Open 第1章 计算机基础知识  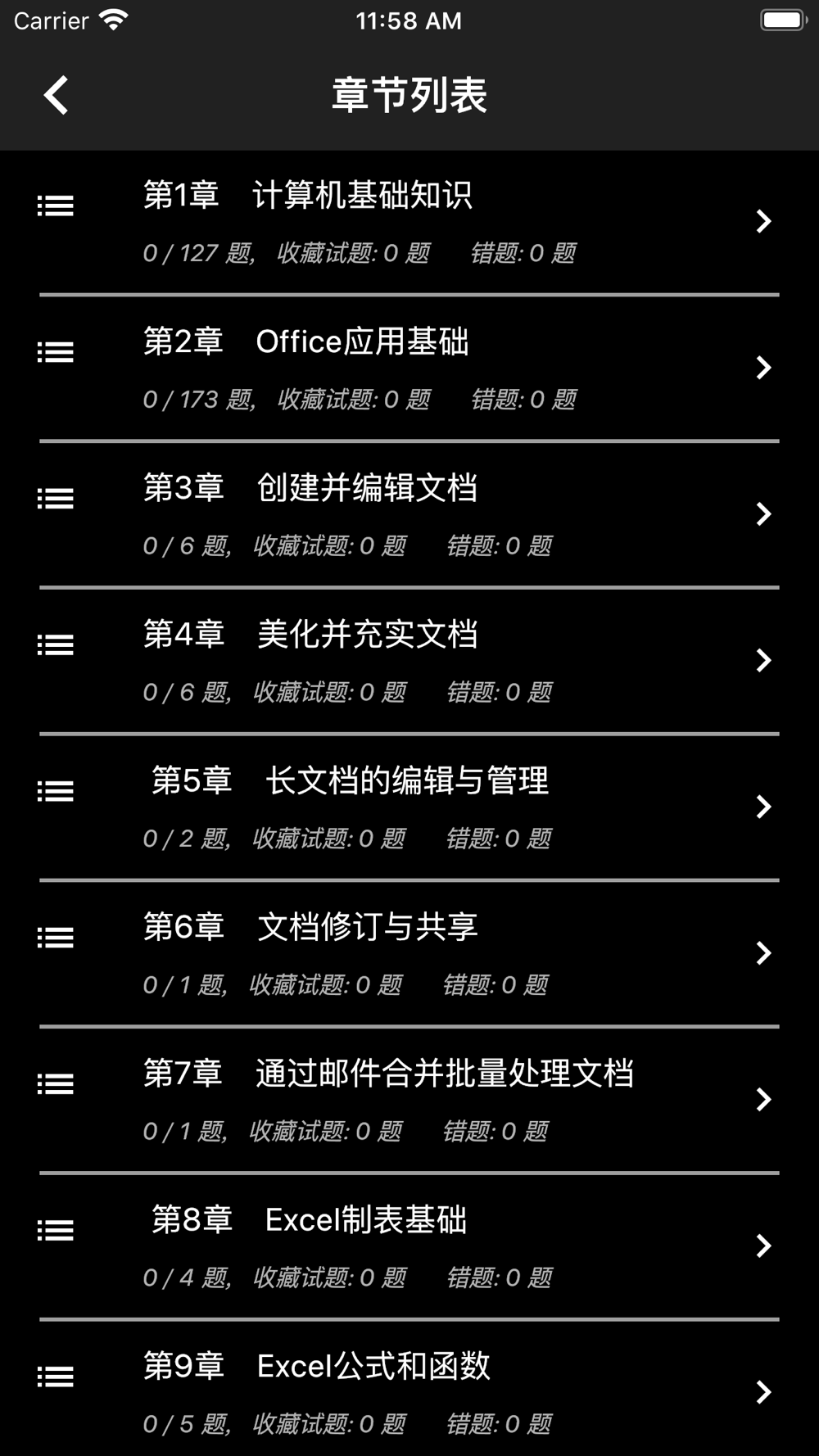pyautogui.click(x=409, y=221)
